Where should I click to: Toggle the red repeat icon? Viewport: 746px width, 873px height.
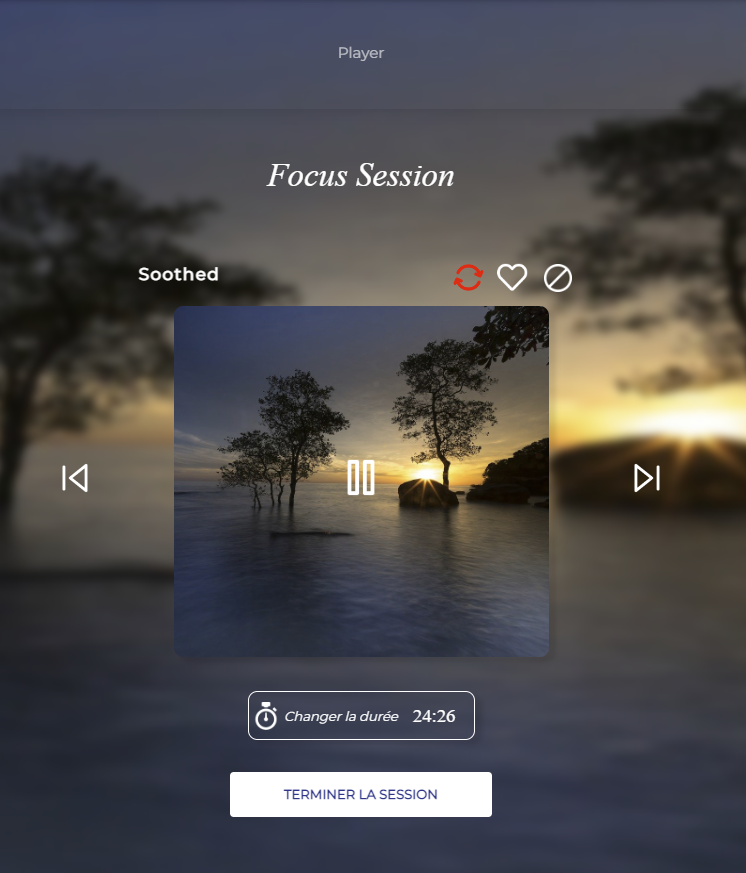coord(468,277)
